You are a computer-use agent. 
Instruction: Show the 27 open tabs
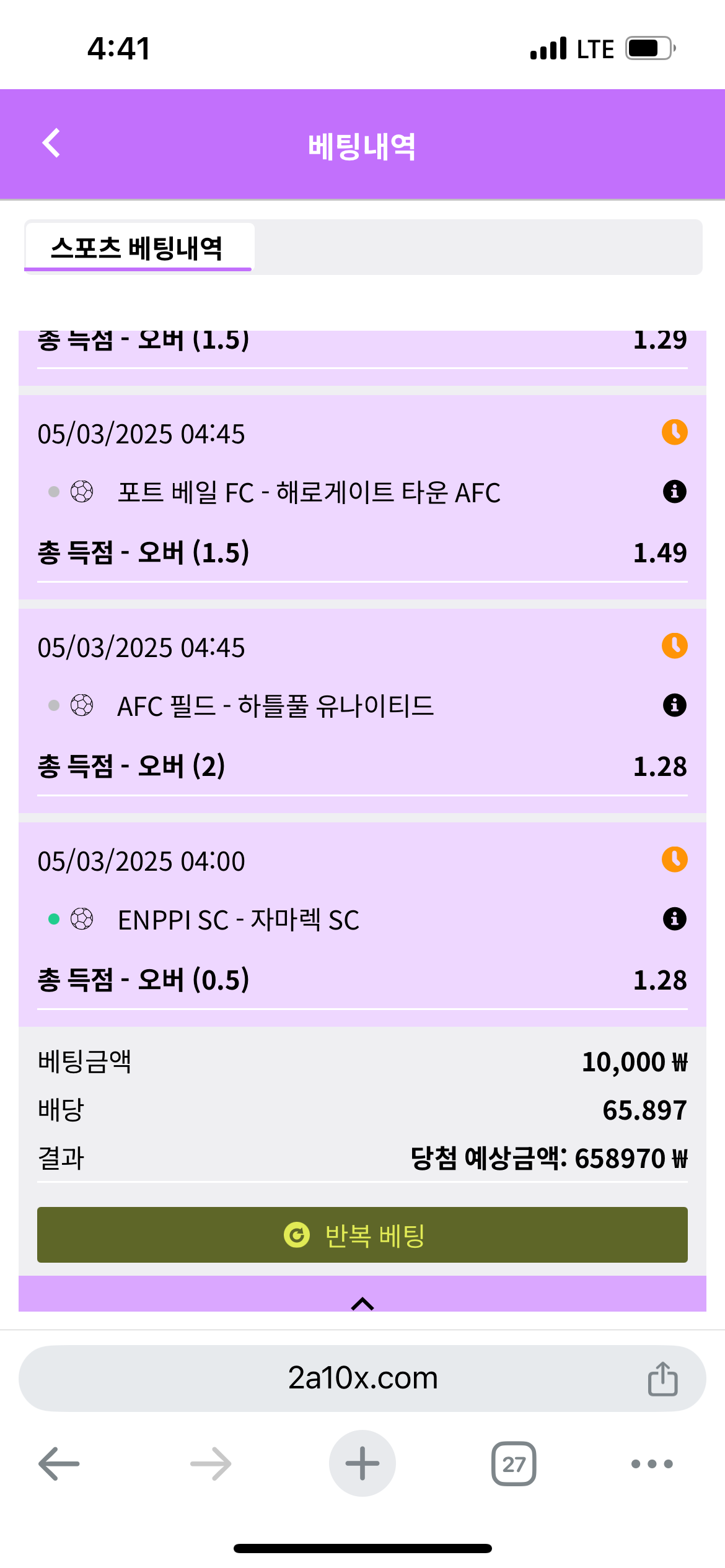[x=514, y=1464]
